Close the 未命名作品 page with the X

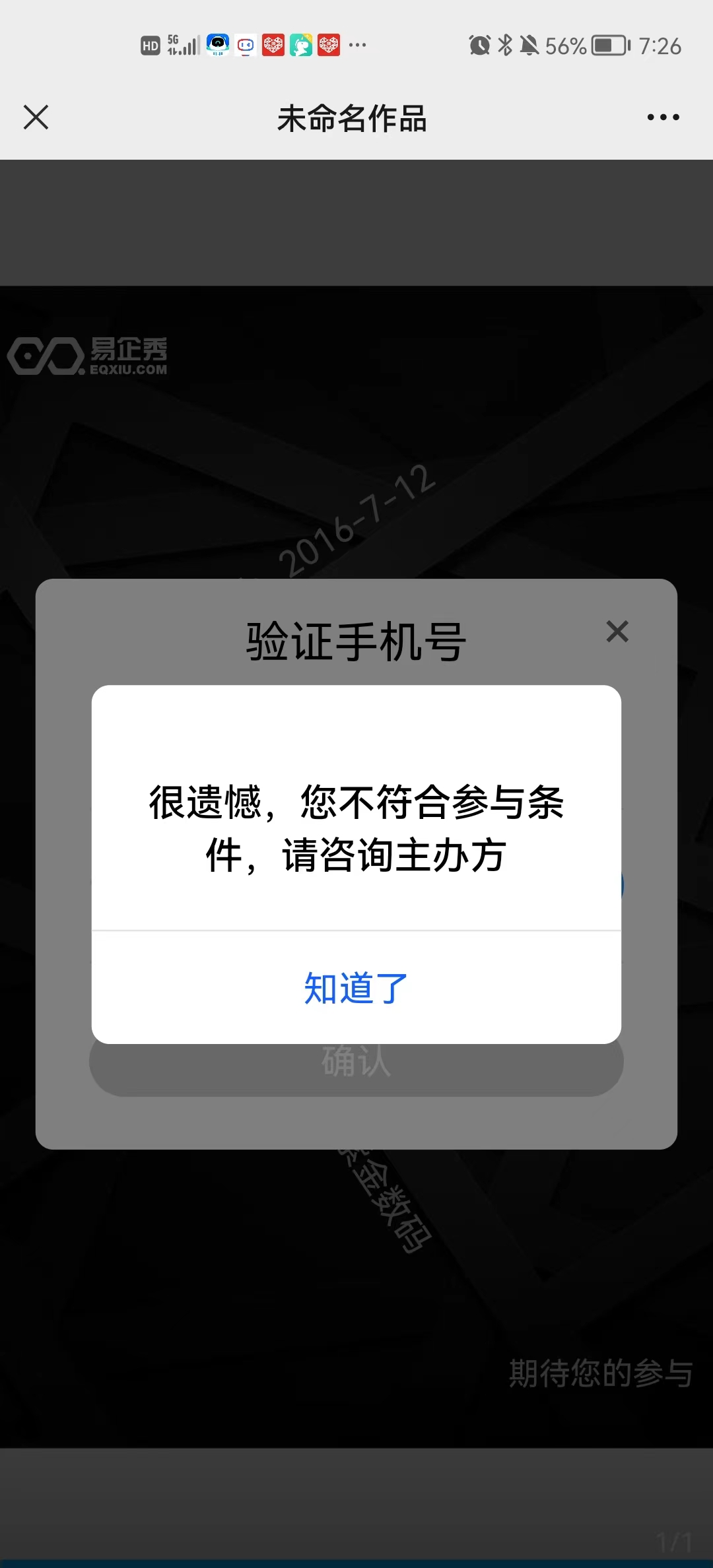click(x=36, y=117)
